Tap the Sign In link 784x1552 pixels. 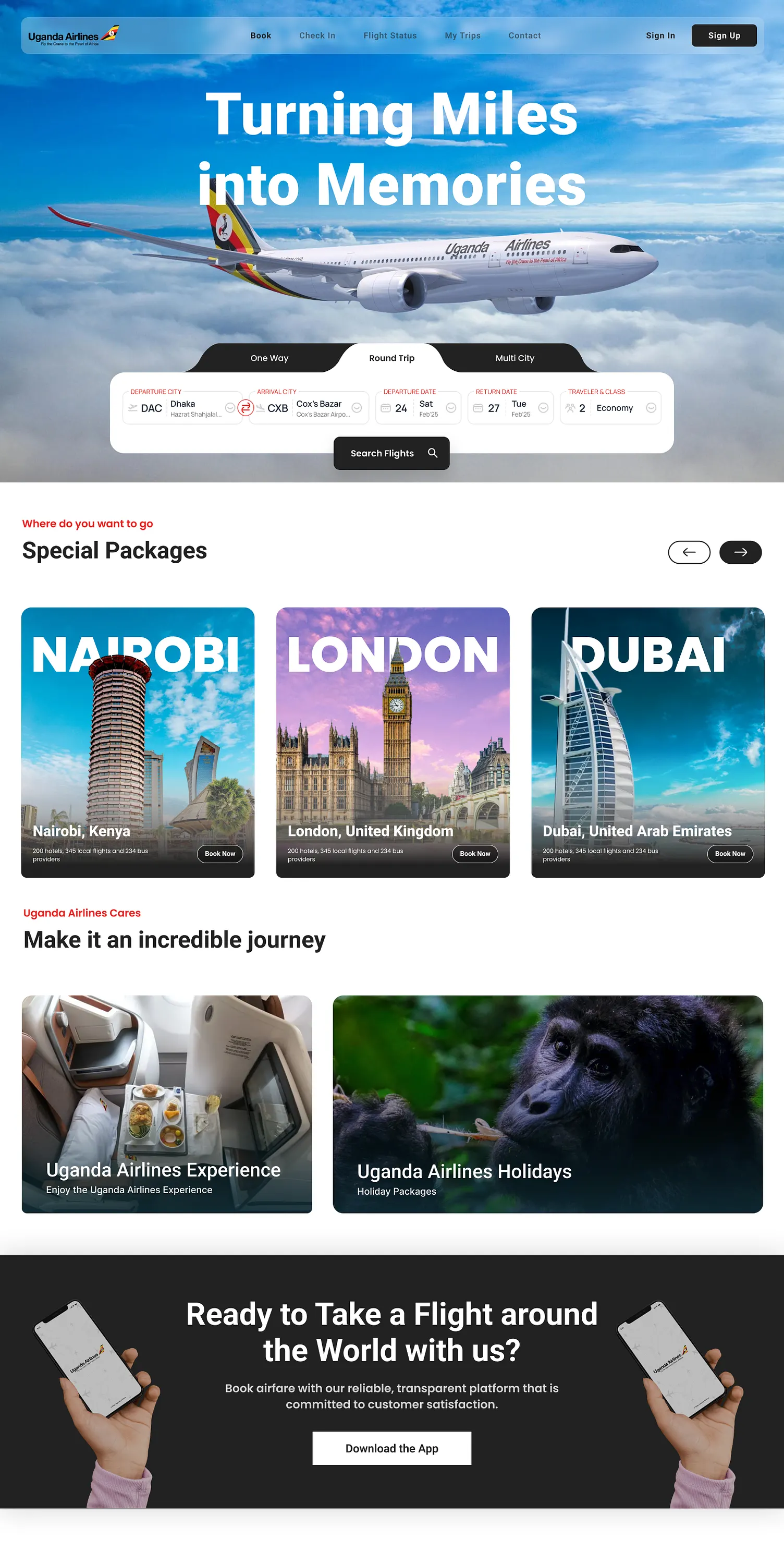tap(660, 35)
